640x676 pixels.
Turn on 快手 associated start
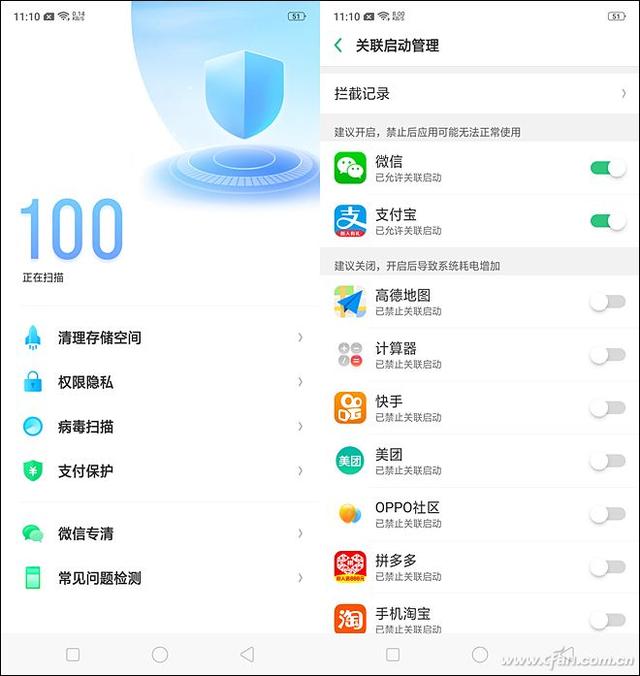tap(607, 408)
